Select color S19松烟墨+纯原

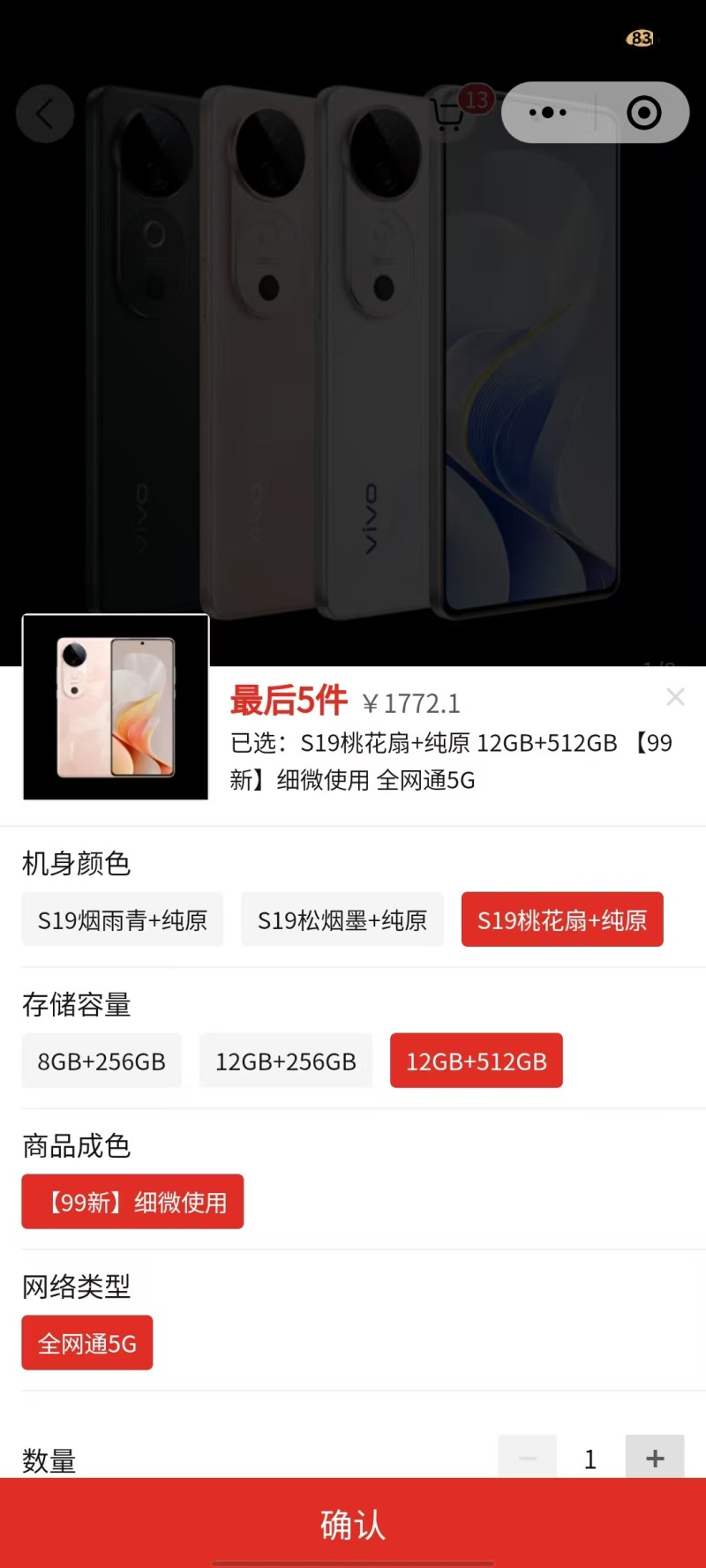point(342,919)
